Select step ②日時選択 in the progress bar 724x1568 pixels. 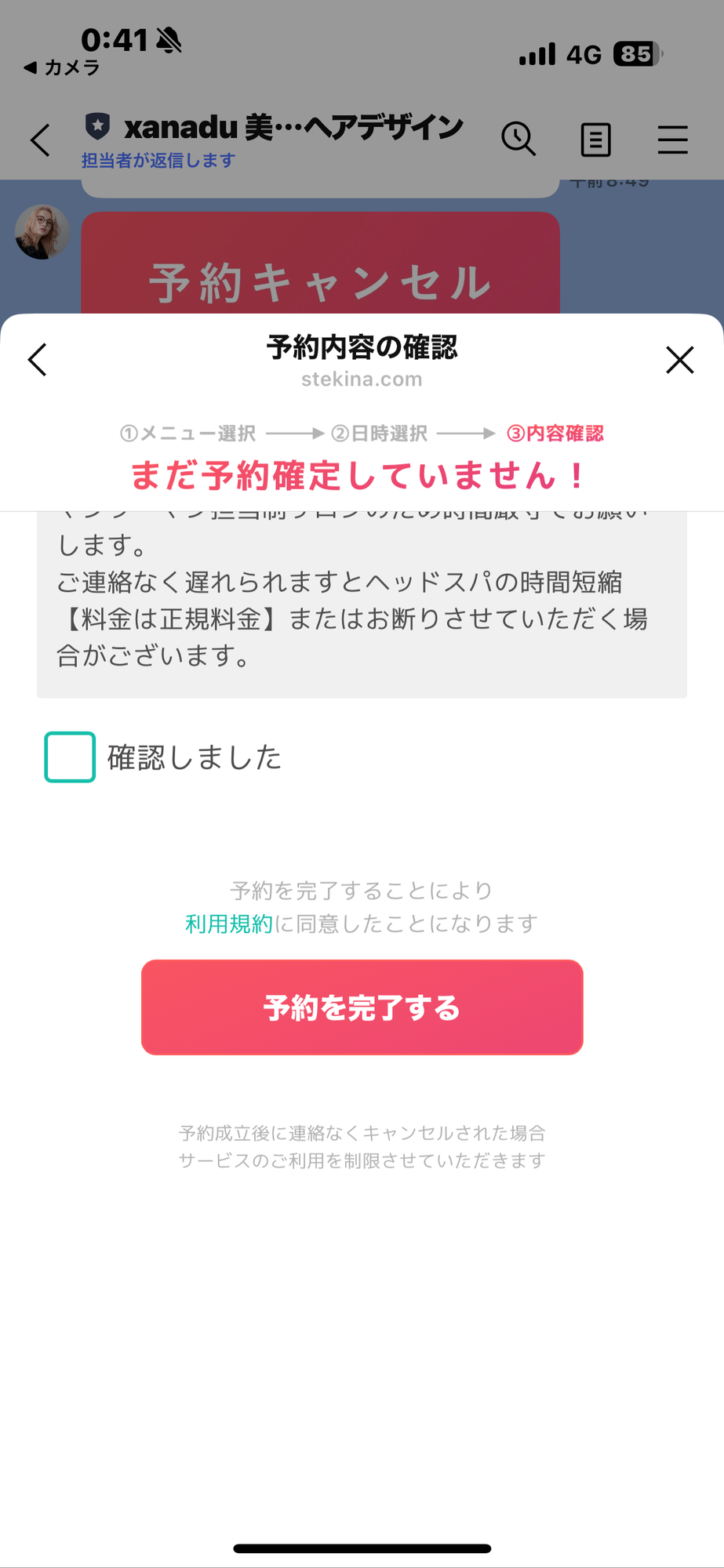(x=382, y=433)
